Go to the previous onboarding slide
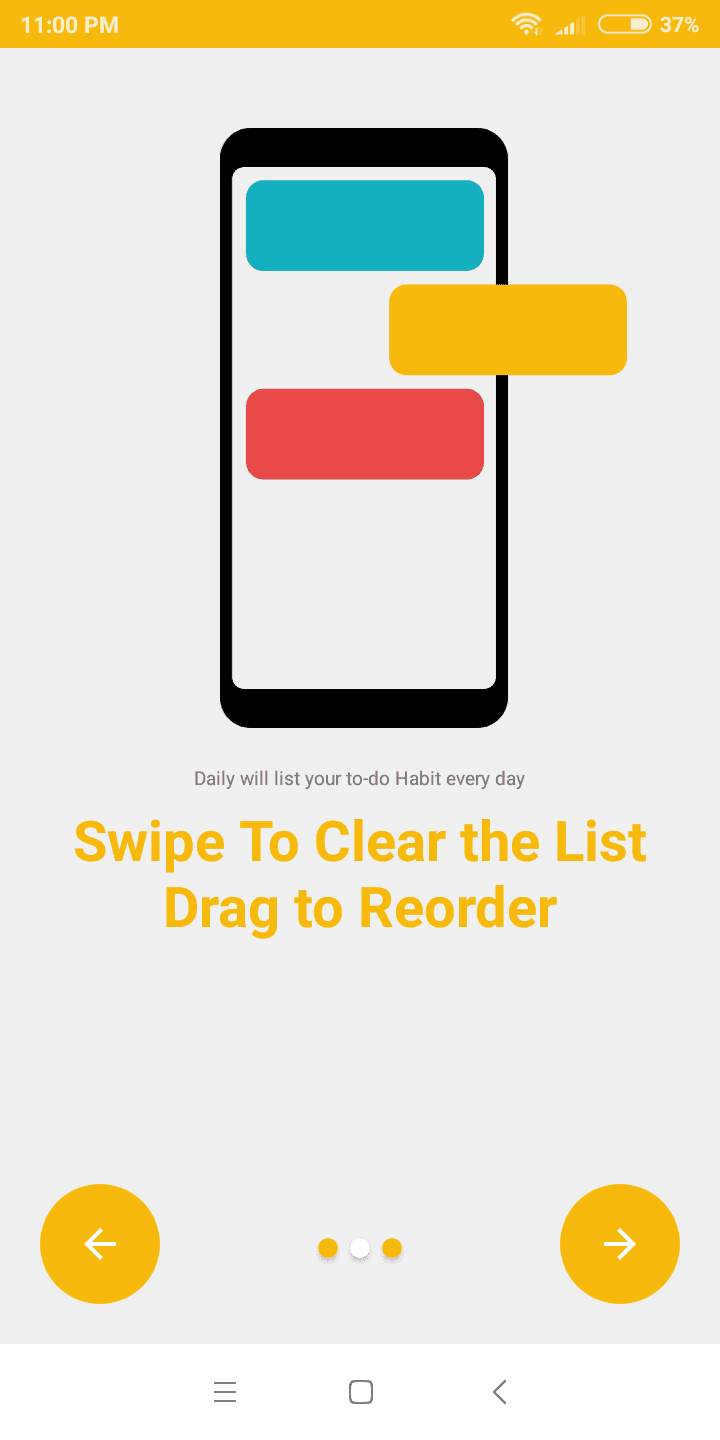Viewport: 720px width, 1440px height. tap(100, 1244)
